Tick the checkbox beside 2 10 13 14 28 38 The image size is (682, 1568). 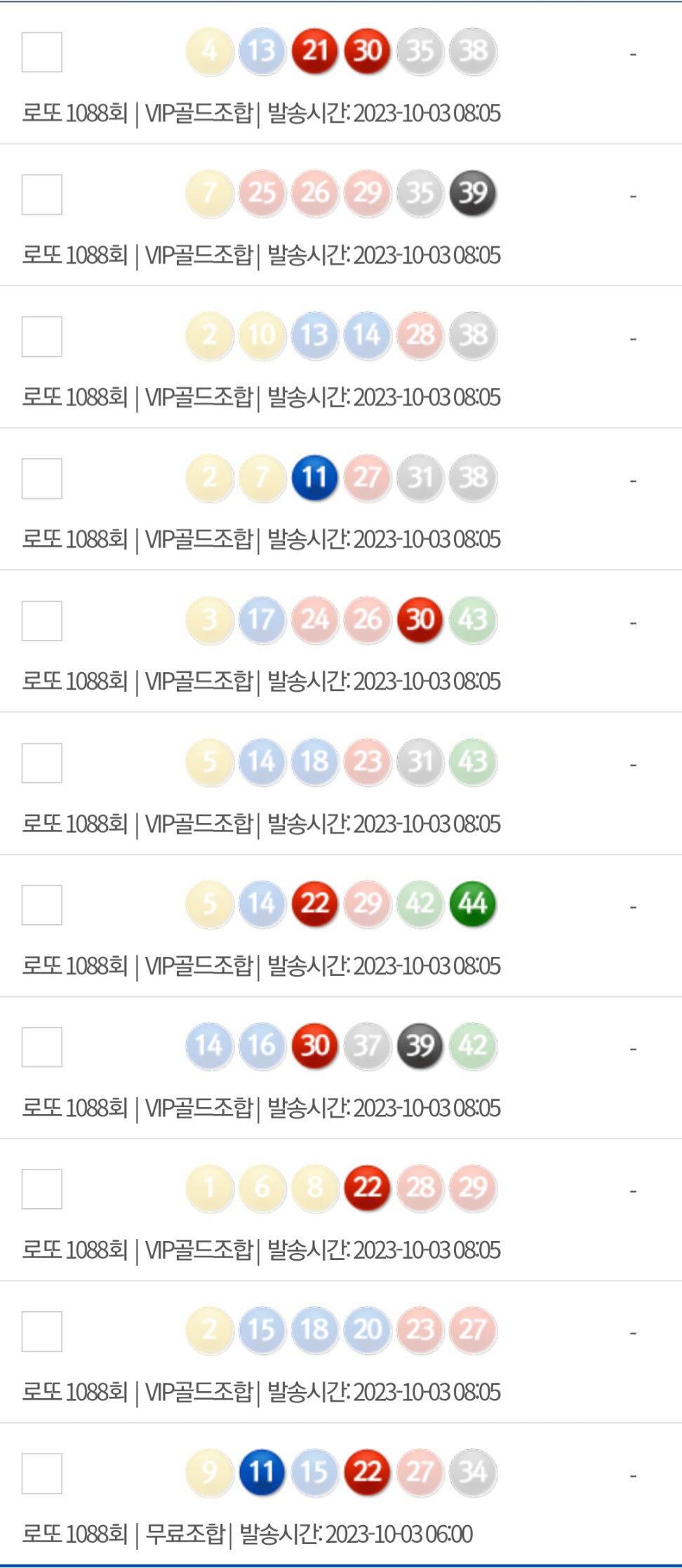pyautogui.click(x=42, y=336)
